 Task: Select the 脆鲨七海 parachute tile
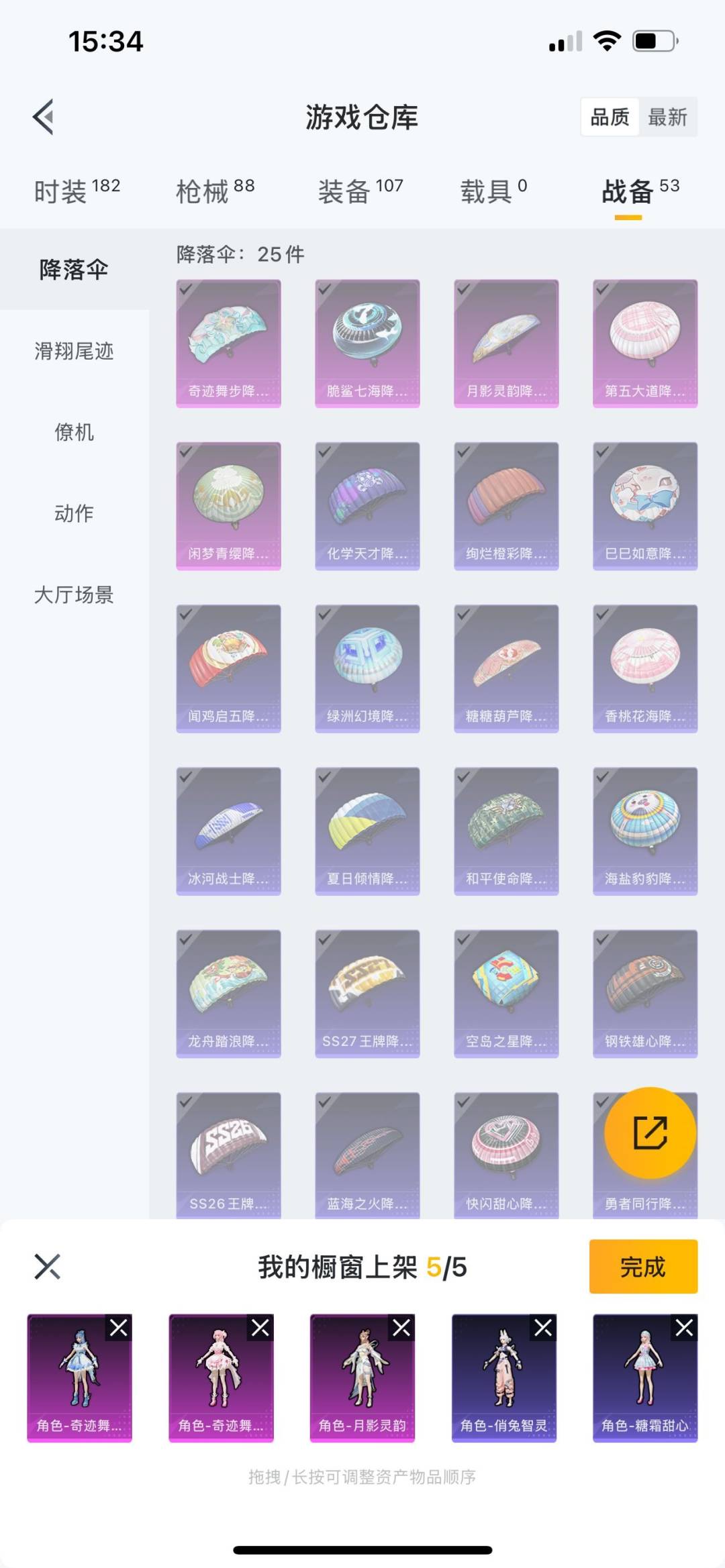pos(367,343)
